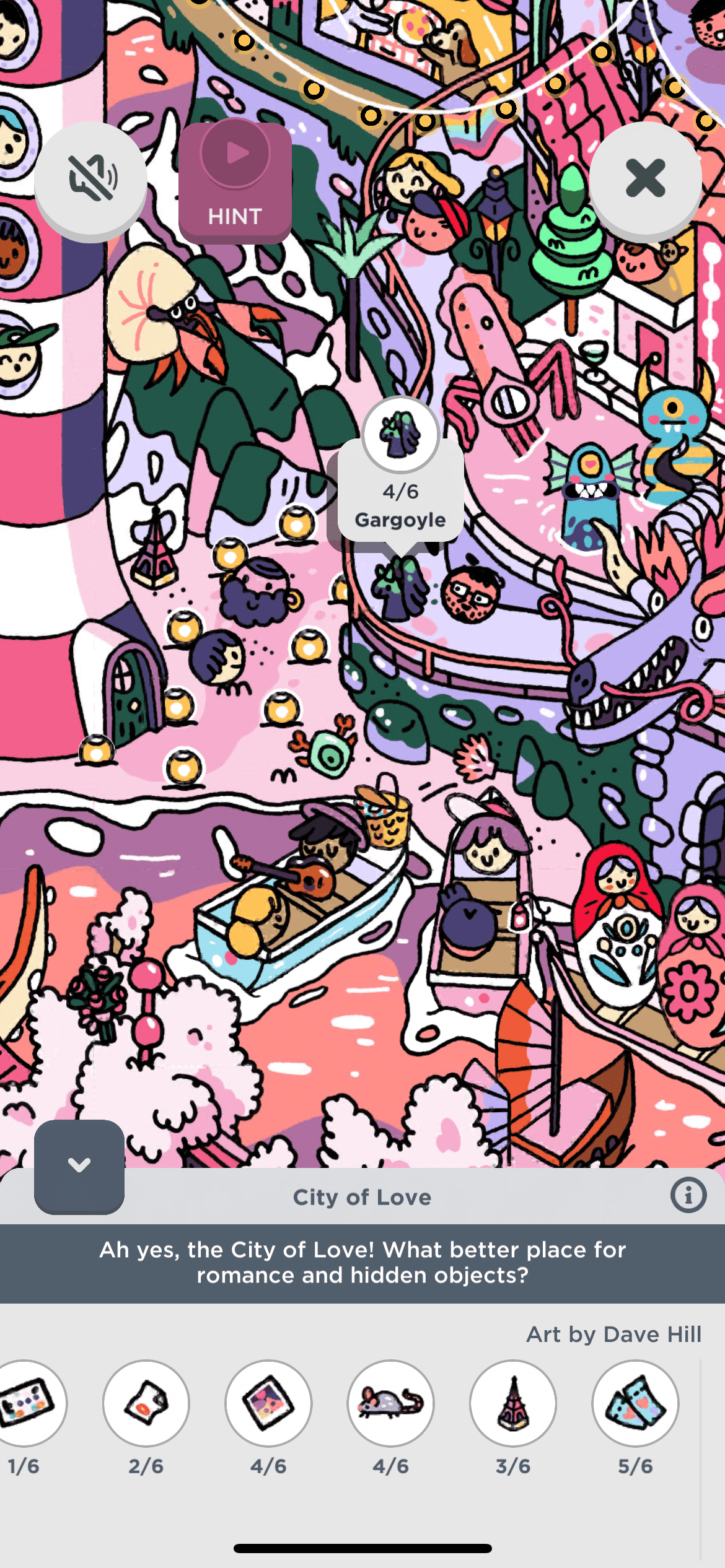Screen dimensions: 725x1568
Task: Select the Eiffel Tower item 3/6
Action: pos(512,1403)
